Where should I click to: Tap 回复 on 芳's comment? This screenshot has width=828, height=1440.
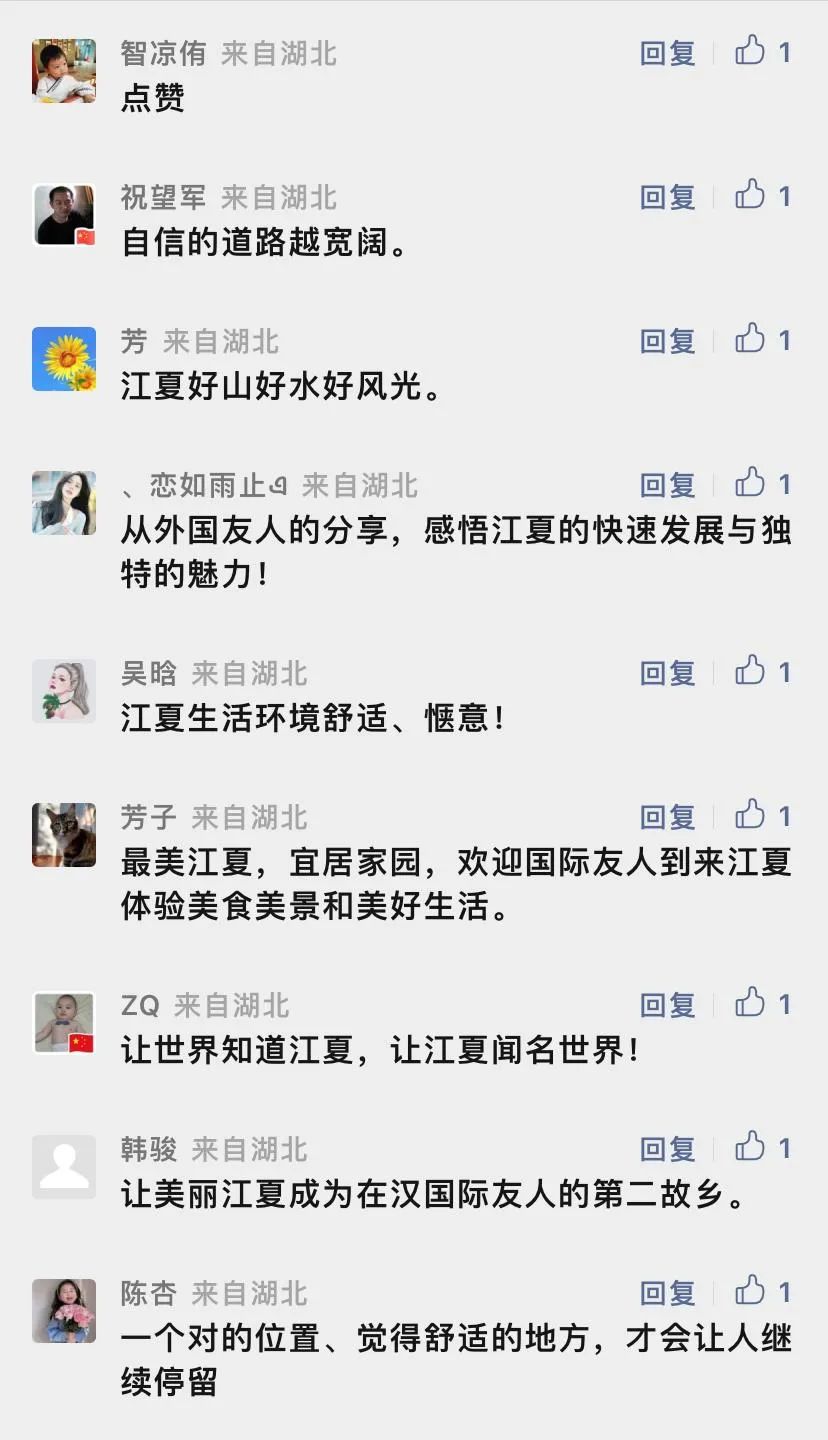coord(667,341)
